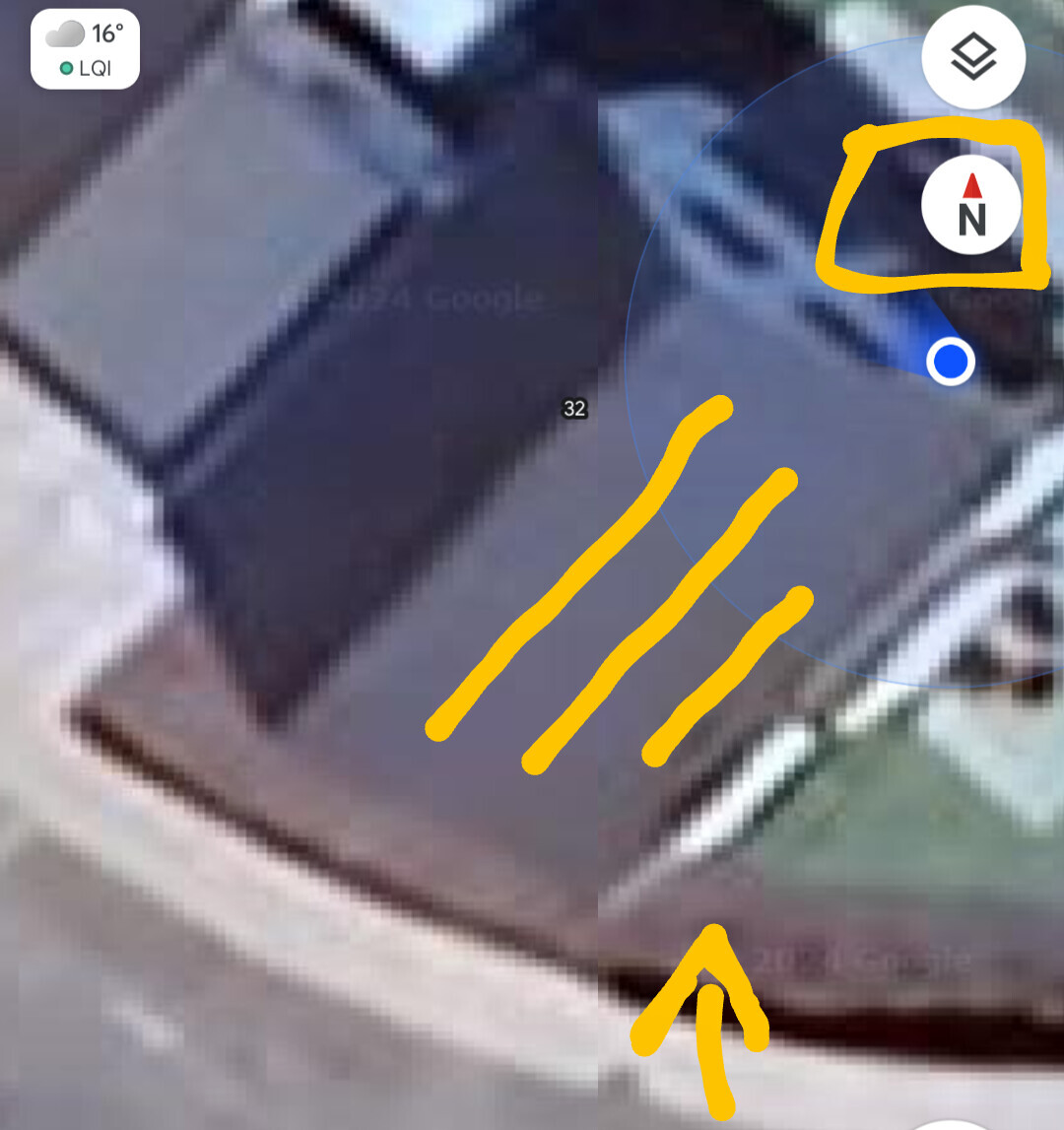
Task: Tap the compass to face north
Action: coord(971,205)
